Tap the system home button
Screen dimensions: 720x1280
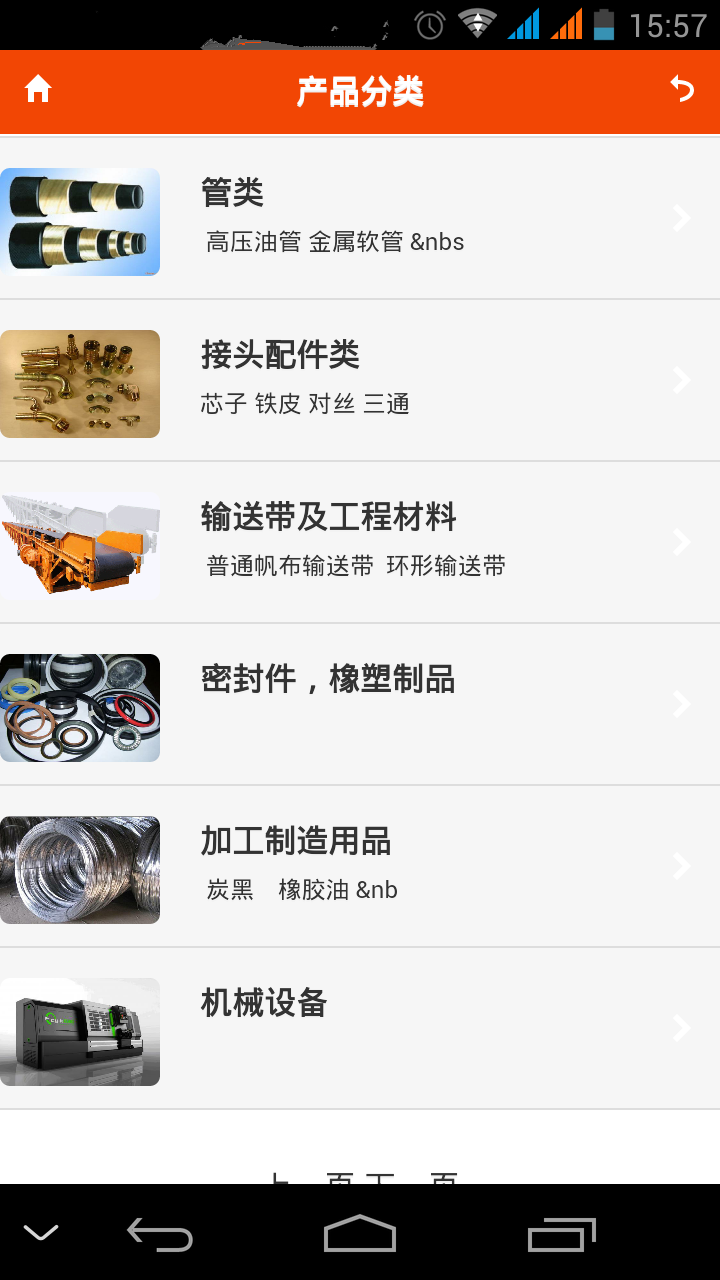[x=360, y=1234]
